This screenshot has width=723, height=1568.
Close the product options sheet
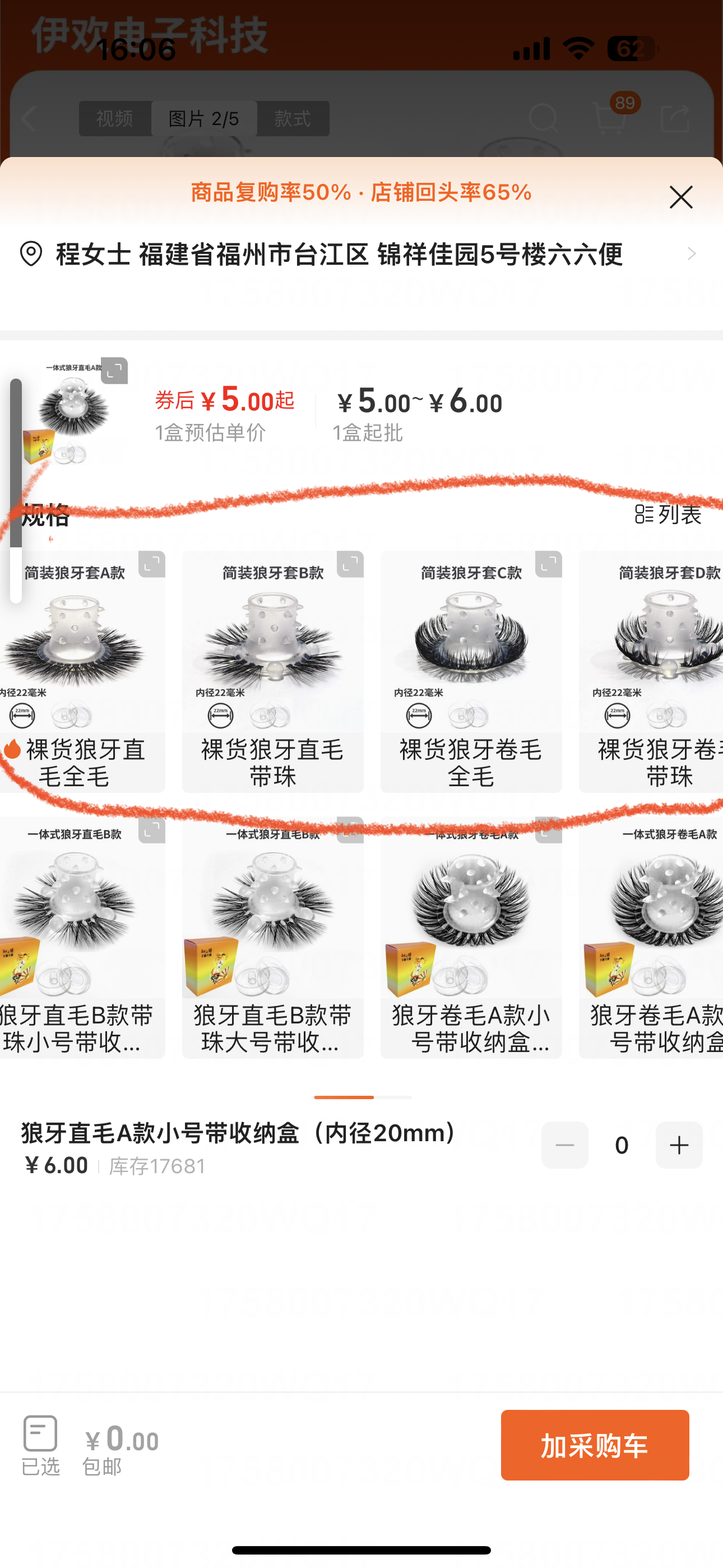pyautogui.click(x=680, y=197)
